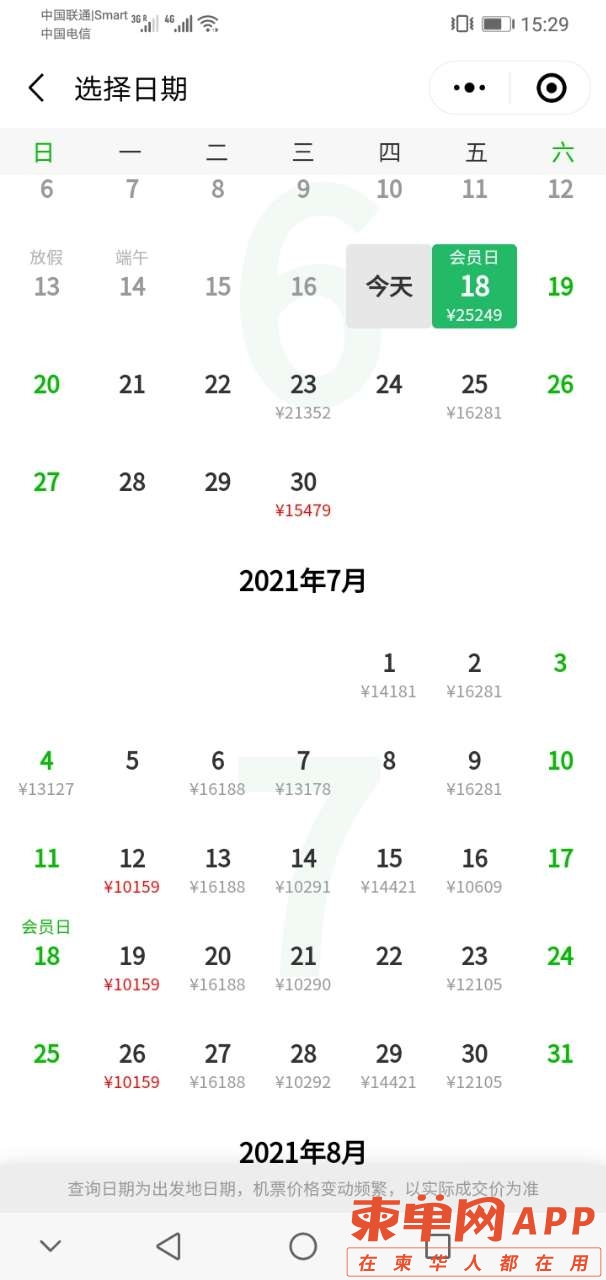Open the mini program more-options menu
Image resolution: width=606 pixels, height=1280 pixels.
click(469, 88)
